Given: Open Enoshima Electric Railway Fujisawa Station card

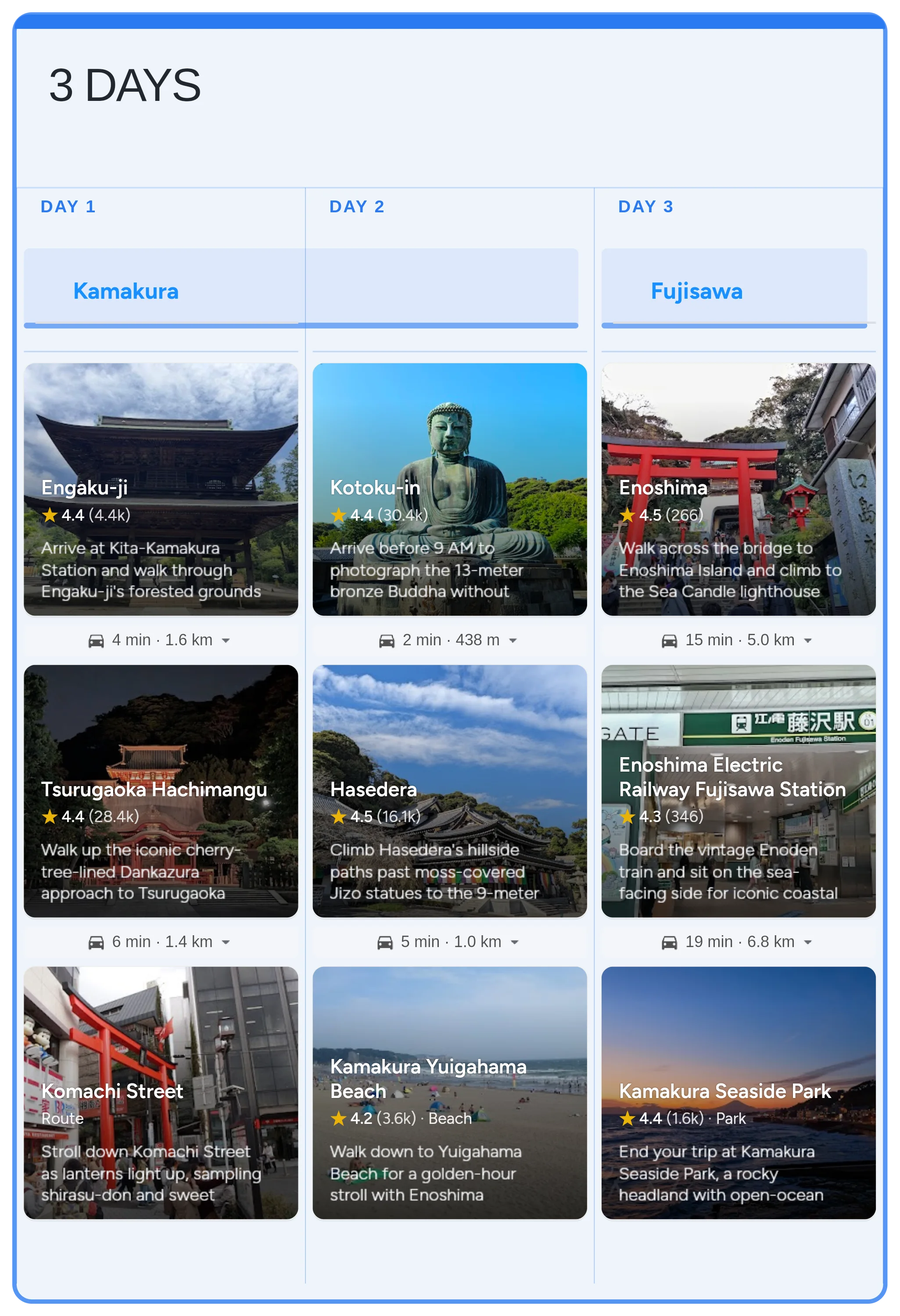Looking at the screenshot, I should (739, 790).
